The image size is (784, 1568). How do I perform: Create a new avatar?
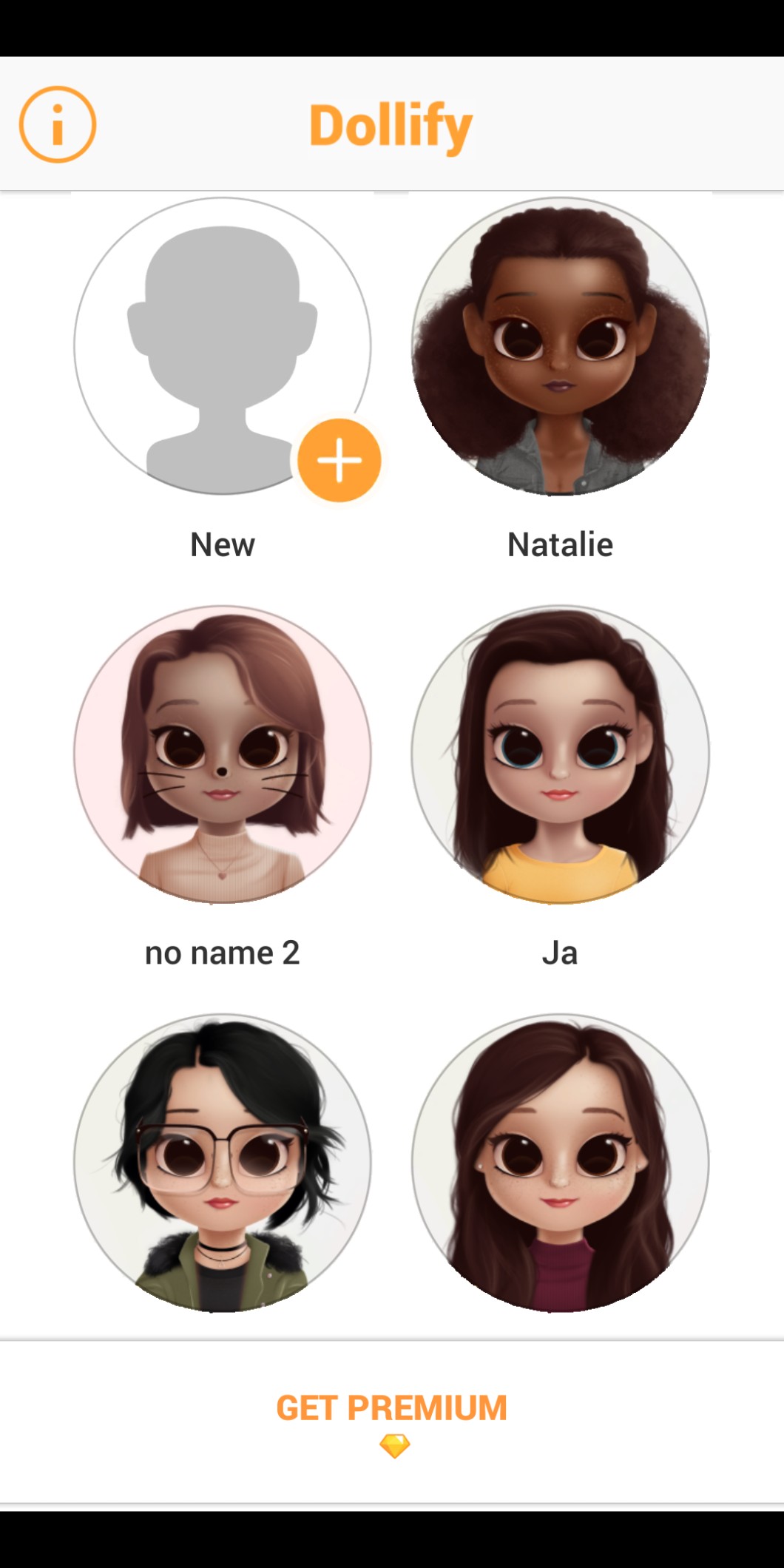tap(222, 346)
